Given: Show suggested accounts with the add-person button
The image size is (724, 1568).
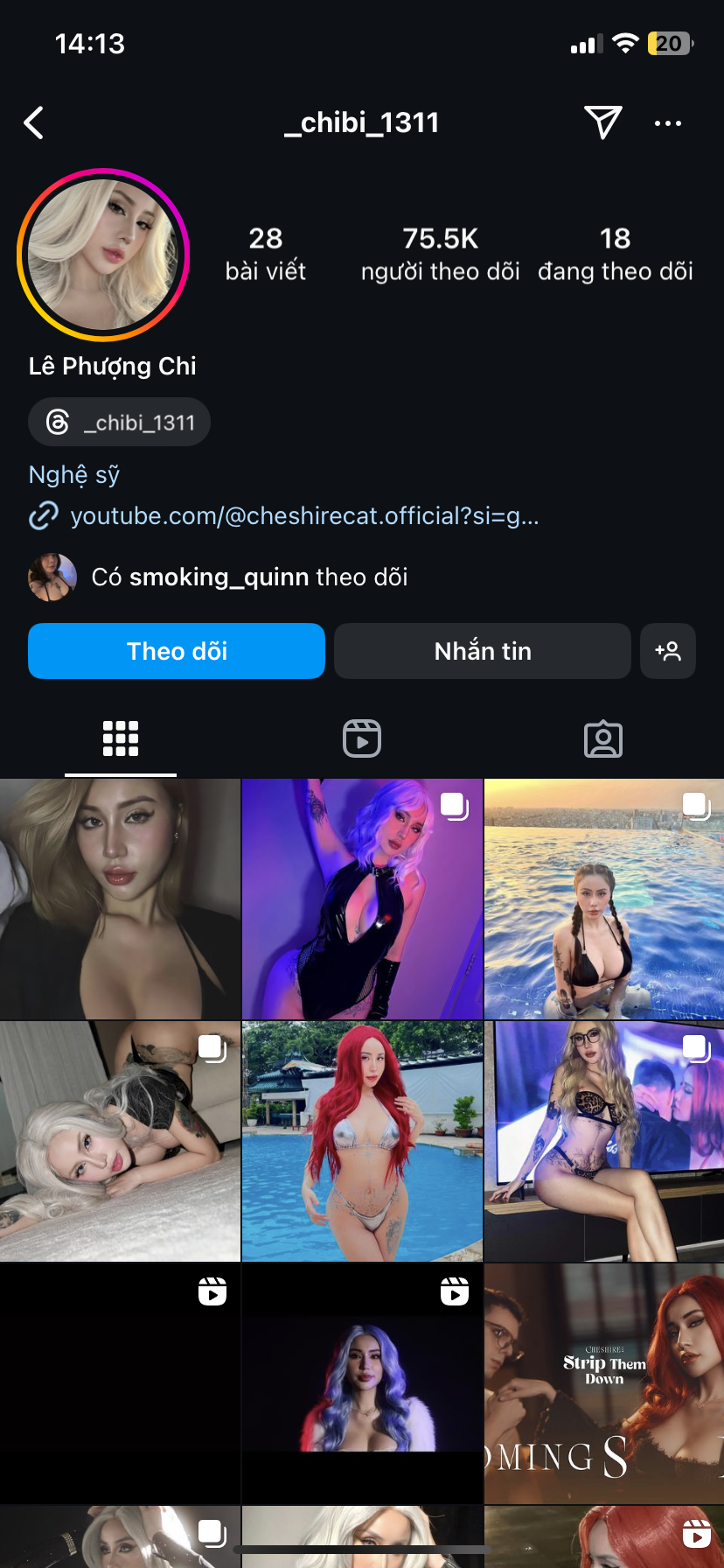Looking at the screenshot, I should click(668, 651).
